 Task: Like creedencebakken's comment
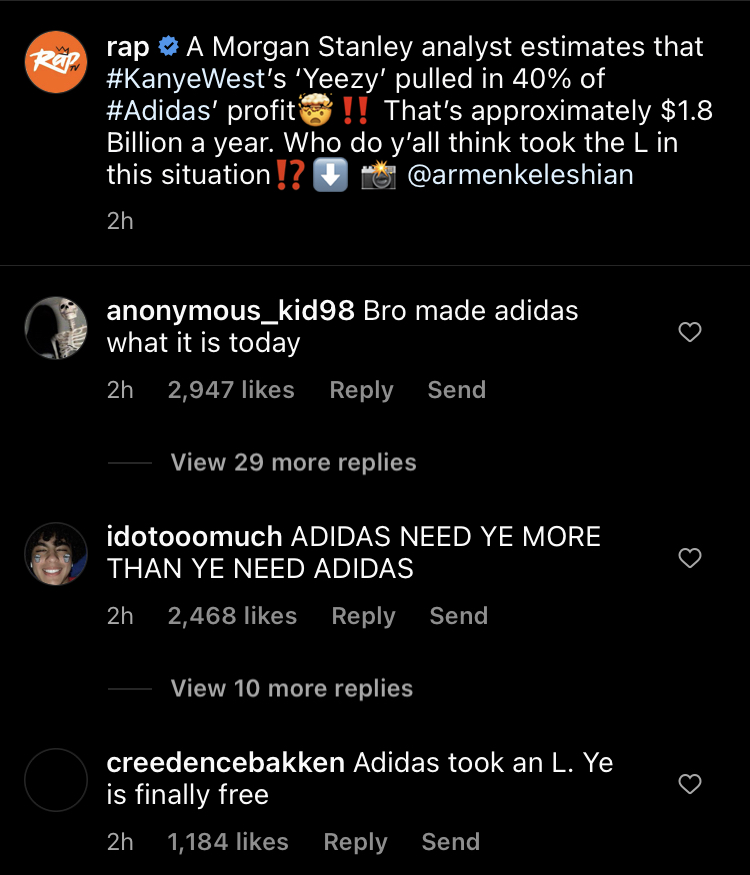[690, 784]
